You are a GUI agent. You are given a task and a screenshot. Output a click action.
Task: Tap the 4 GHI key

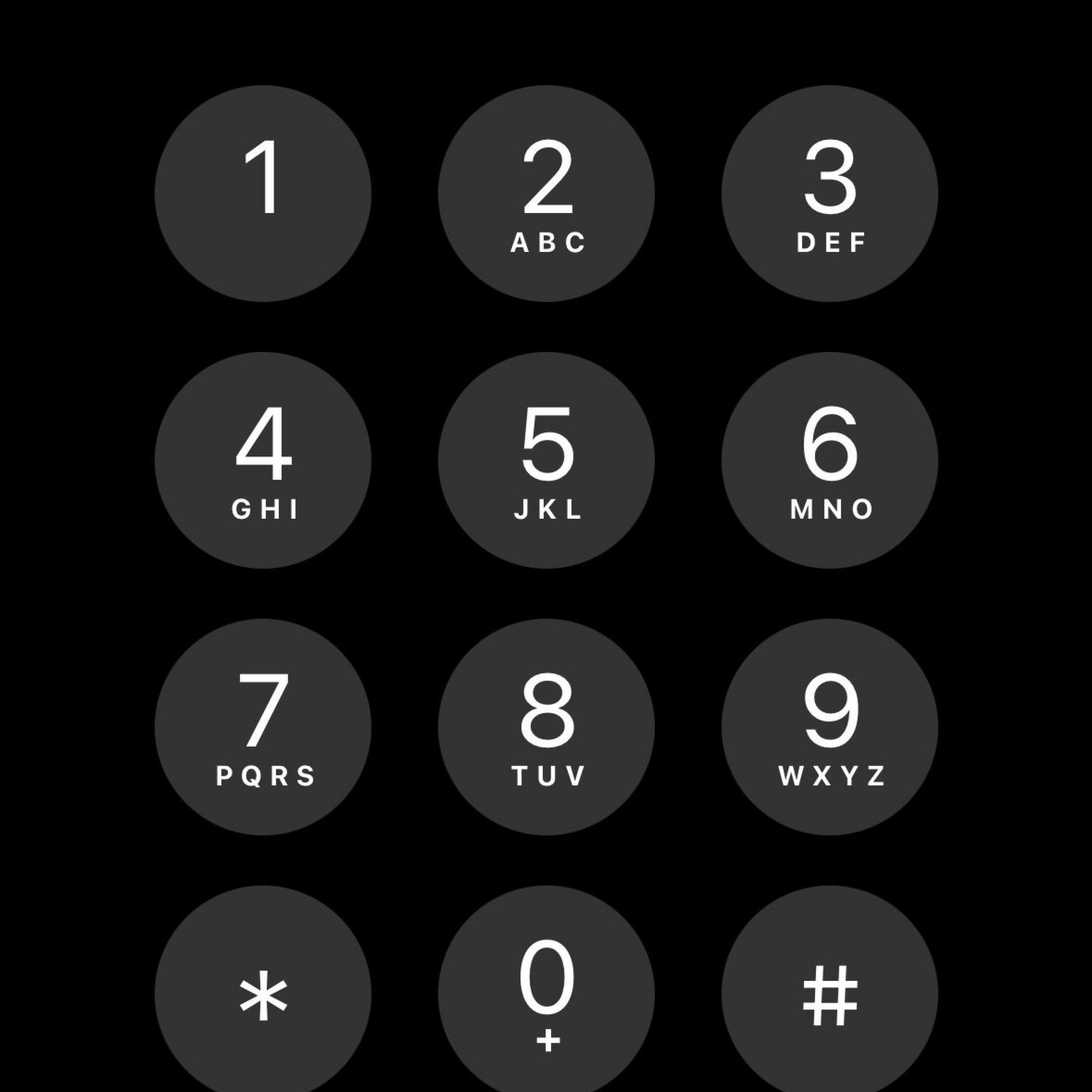(263, 460)
